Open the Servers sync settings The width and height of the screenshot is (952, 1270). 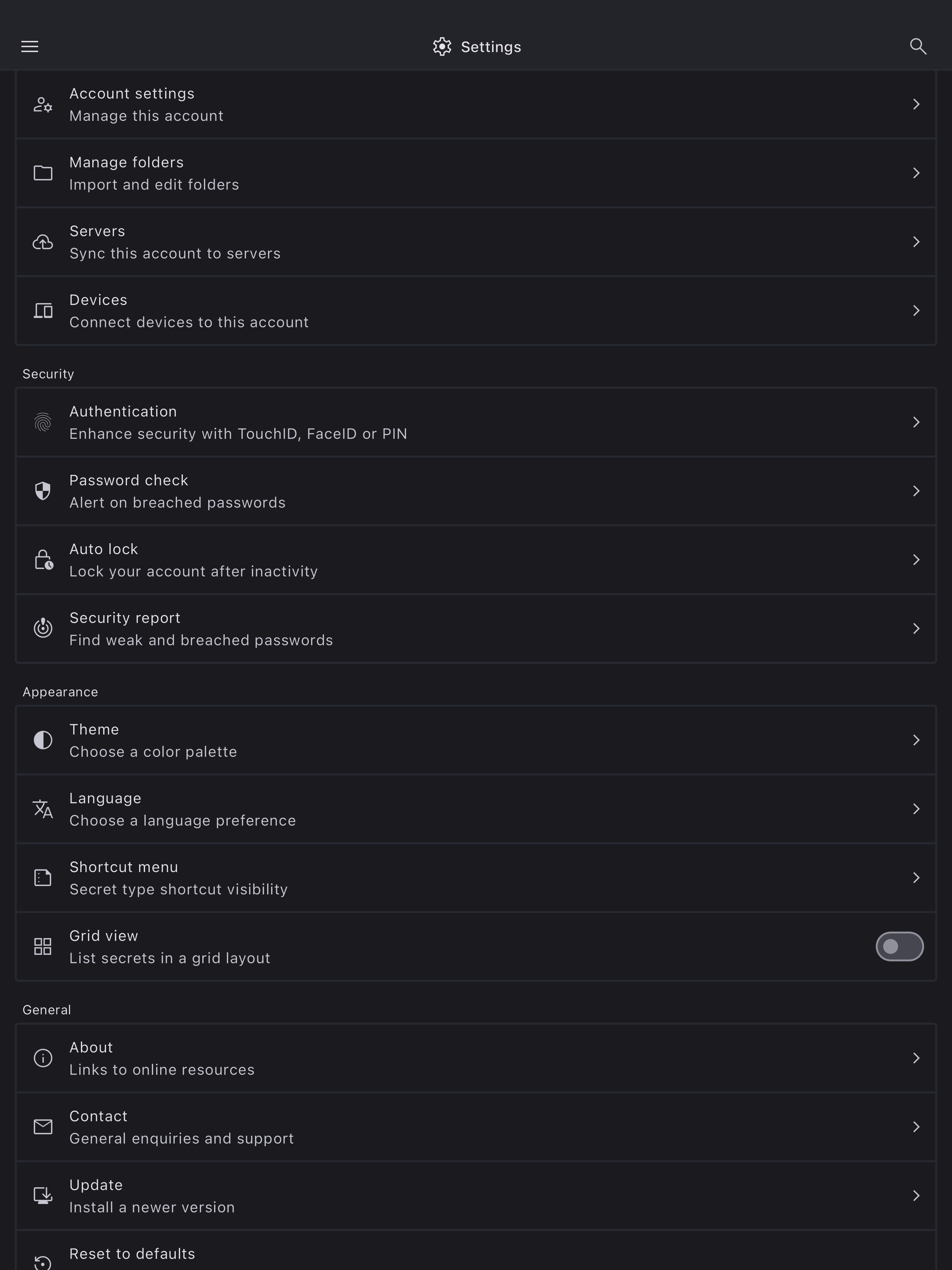point(475,242)
